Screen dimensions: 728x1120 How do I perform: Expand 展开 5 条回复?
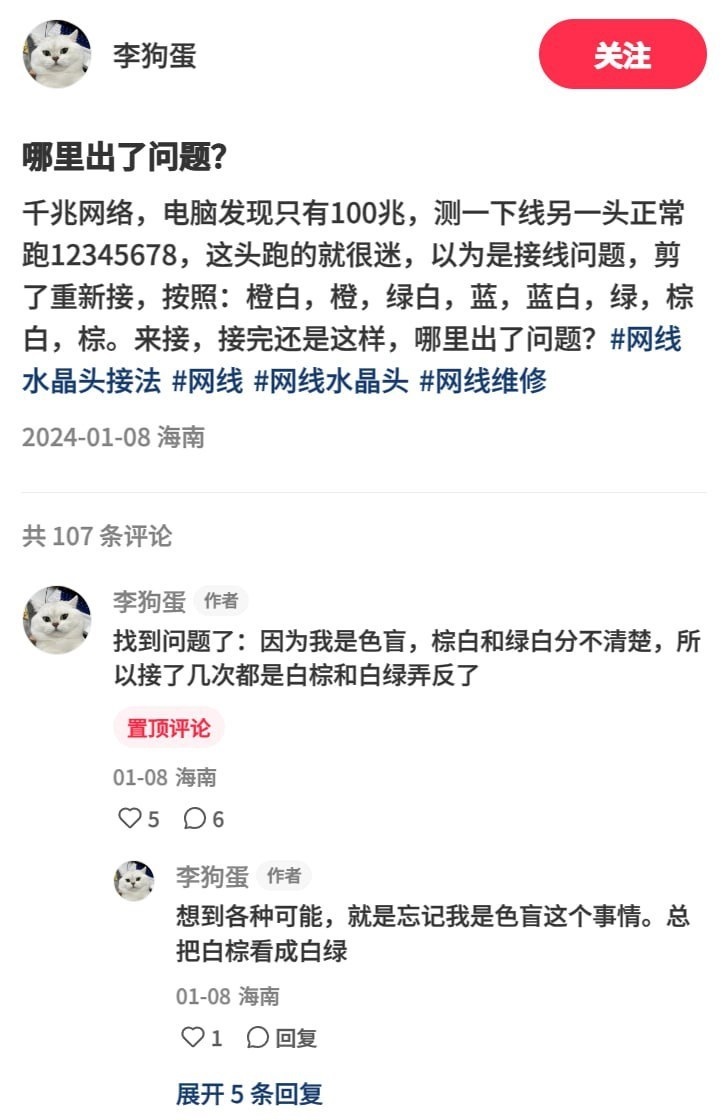(x=249, y=1093)
